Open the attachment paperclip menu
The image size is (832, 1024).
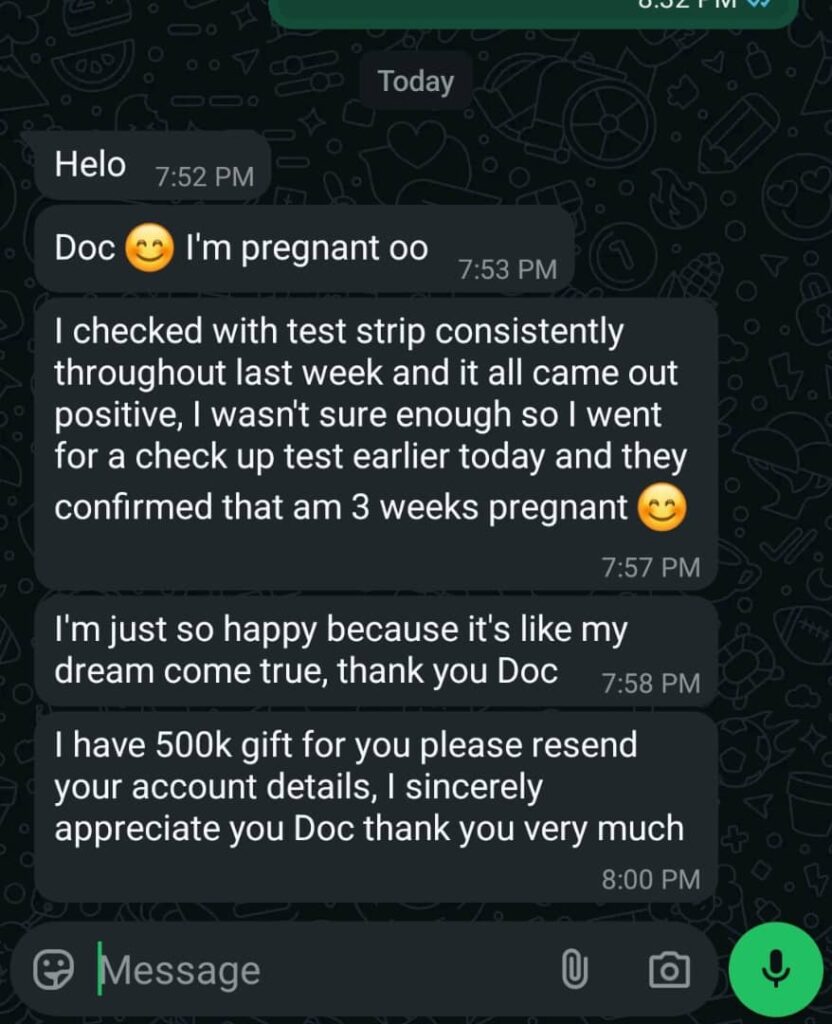point(574,969)
